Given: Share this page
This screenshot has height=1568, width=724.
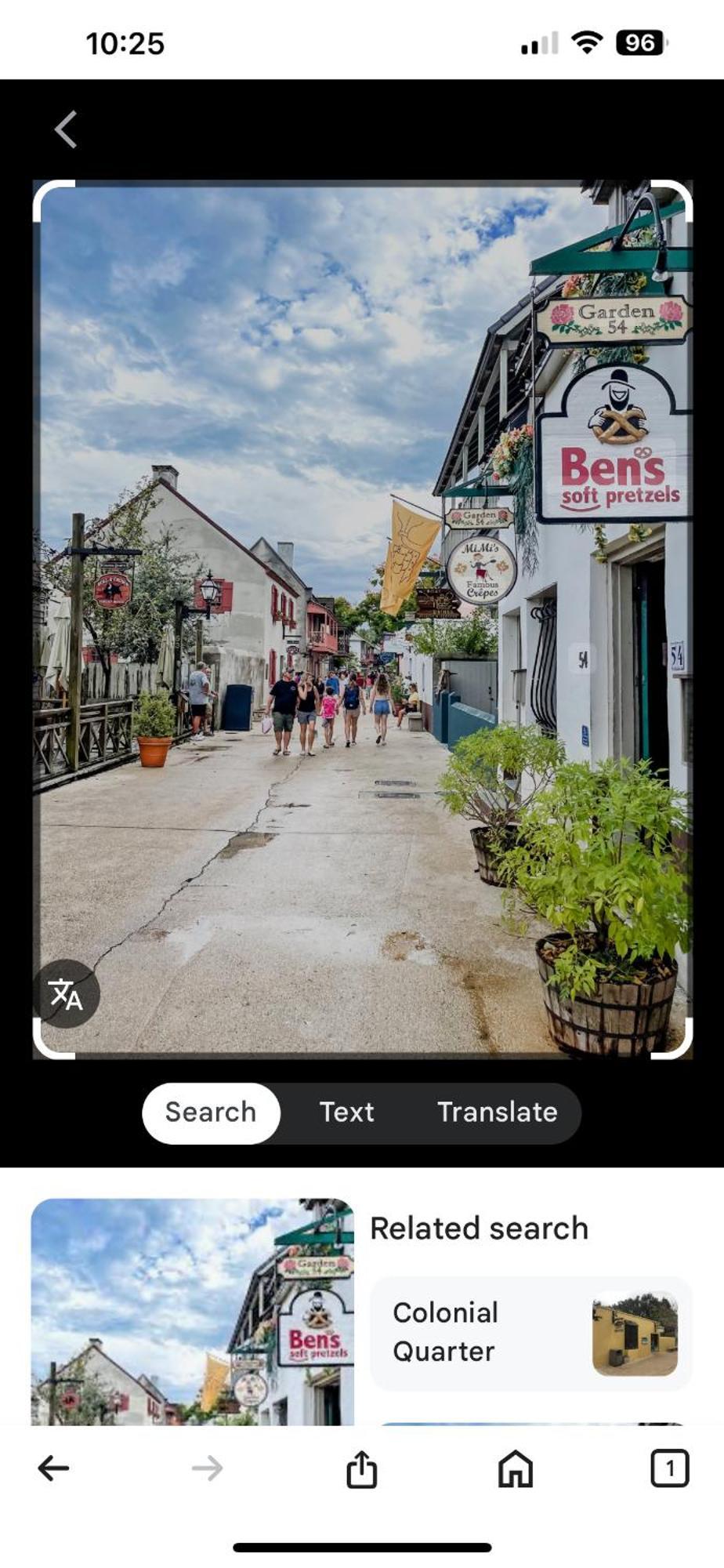Looking at the screenshot, I should click(361, 1468).
